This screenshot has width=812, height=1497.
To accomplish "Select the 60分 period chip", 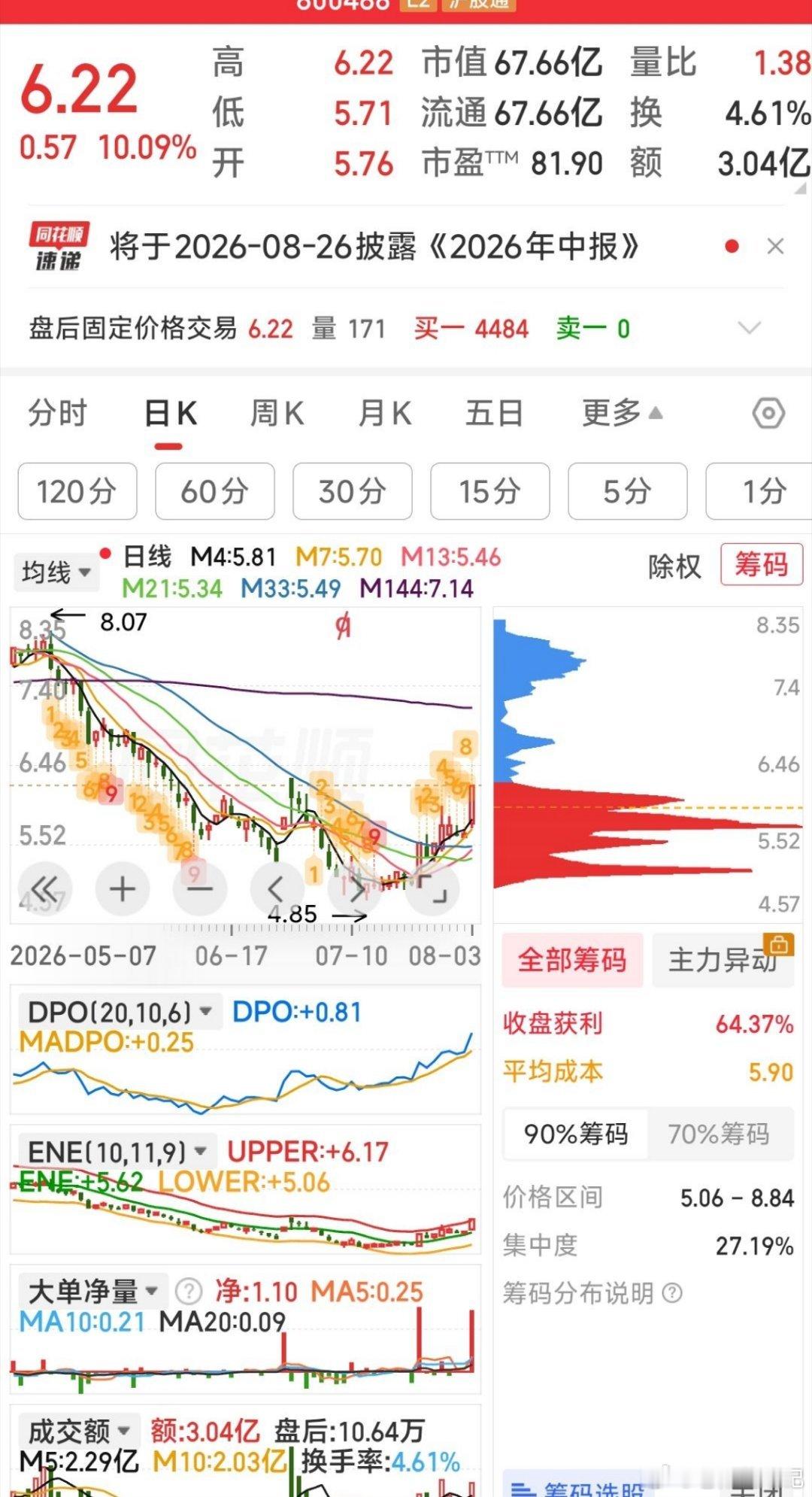I will 215,491.
